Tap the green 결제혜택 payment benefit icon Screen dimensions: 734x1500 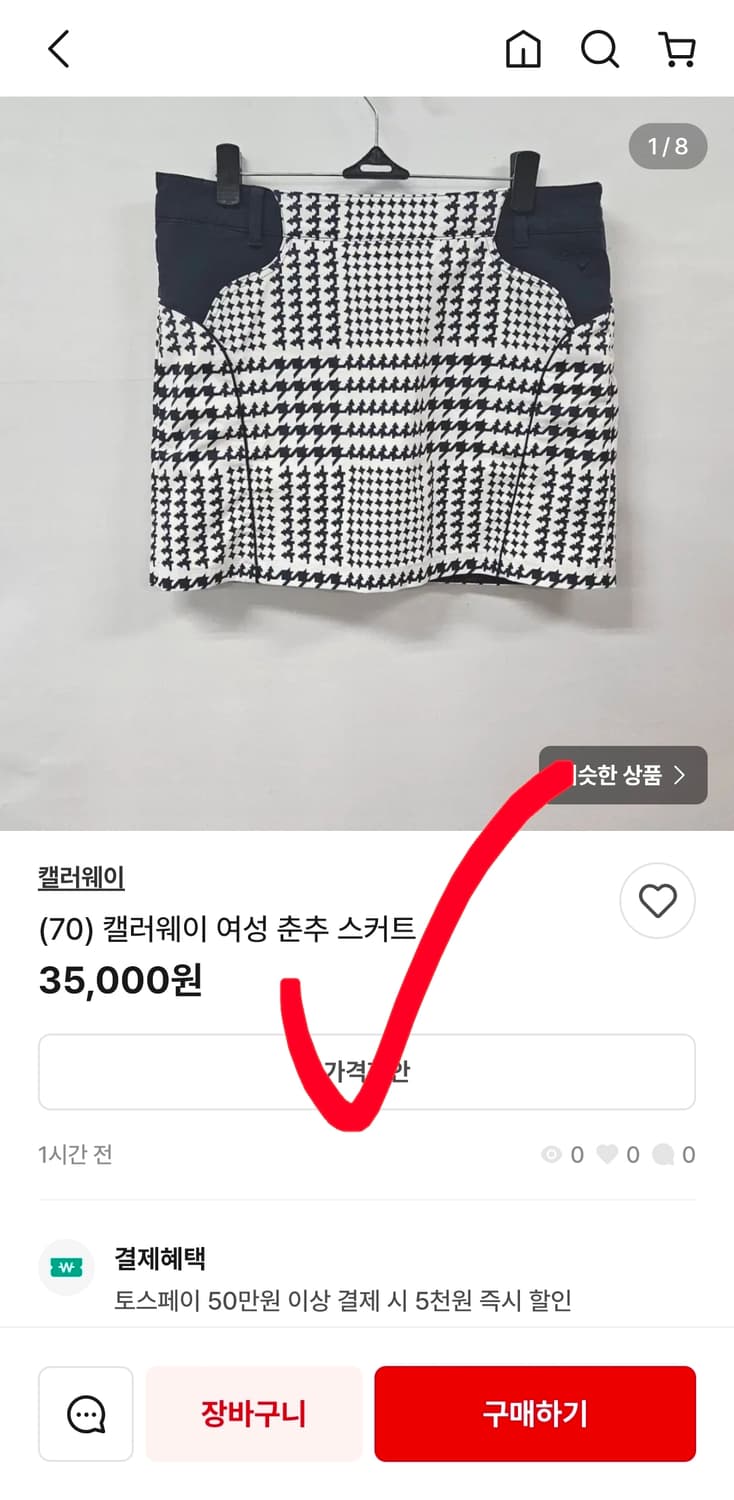66,1267
